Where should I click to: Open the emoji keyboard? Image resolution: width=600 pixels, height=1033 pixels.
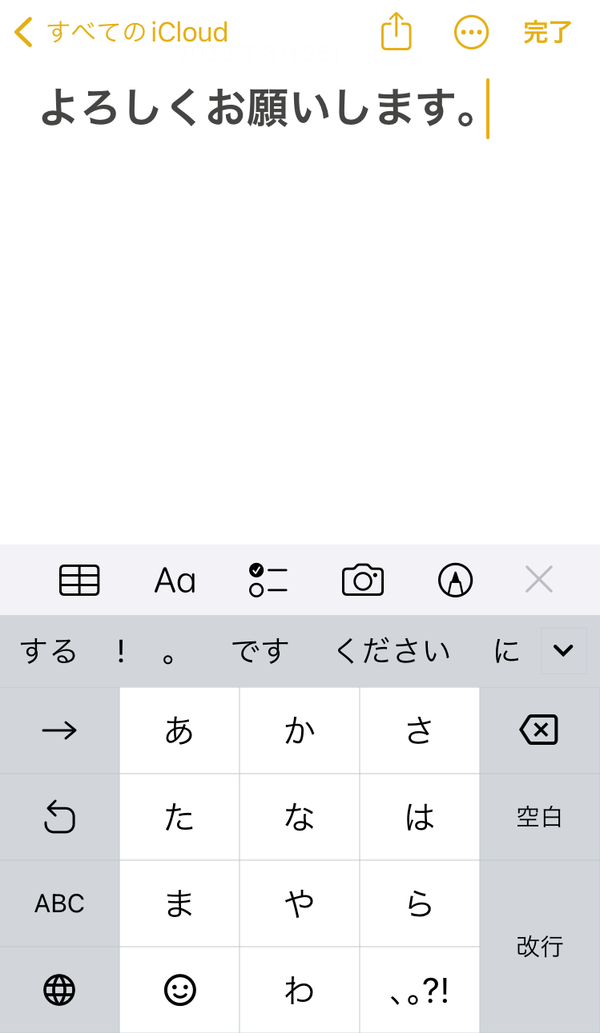[x=180, y=990]
